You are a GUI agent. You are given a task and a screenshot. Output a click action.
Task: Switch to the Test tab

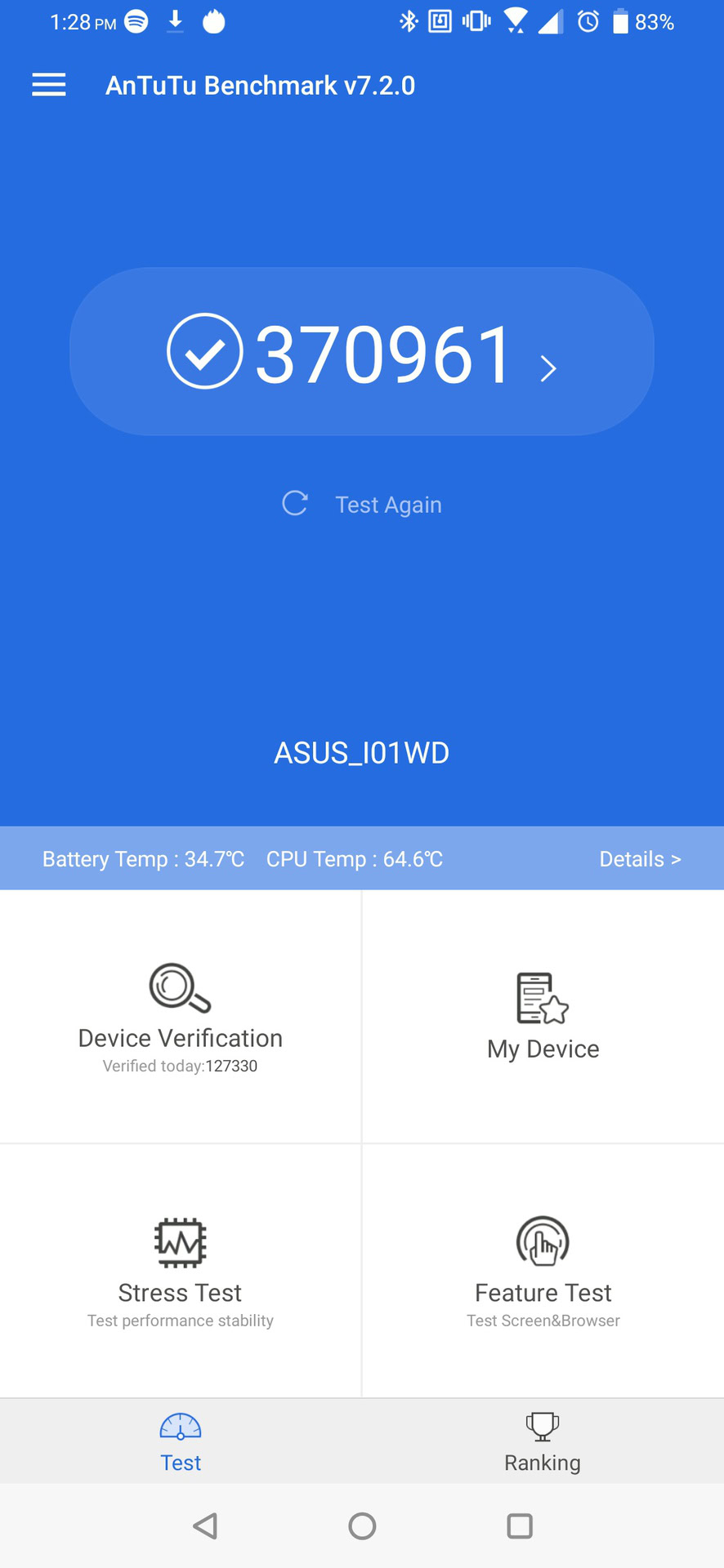(x=181, y=1443)
